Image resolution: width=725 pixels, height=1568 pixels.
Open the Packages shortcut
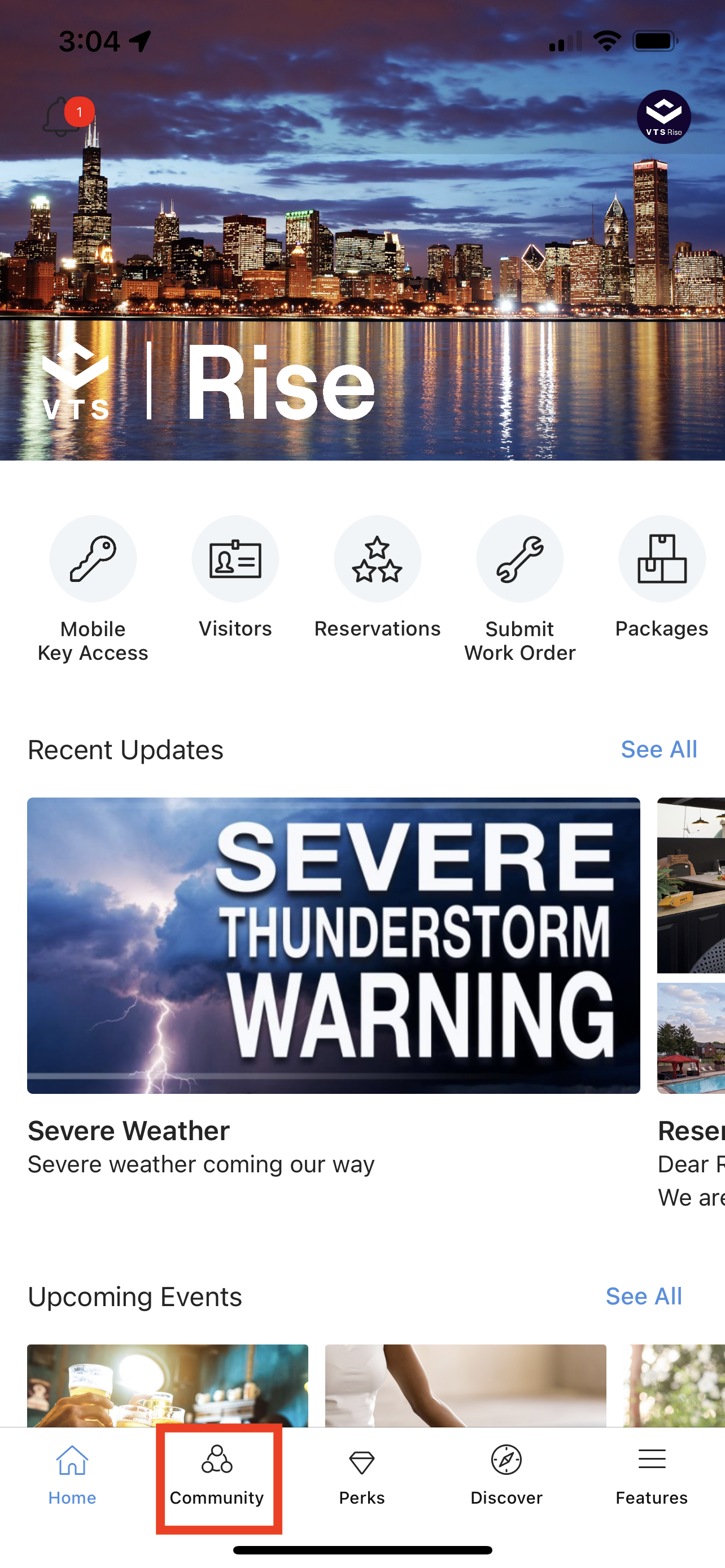click(x=661, y=559)
